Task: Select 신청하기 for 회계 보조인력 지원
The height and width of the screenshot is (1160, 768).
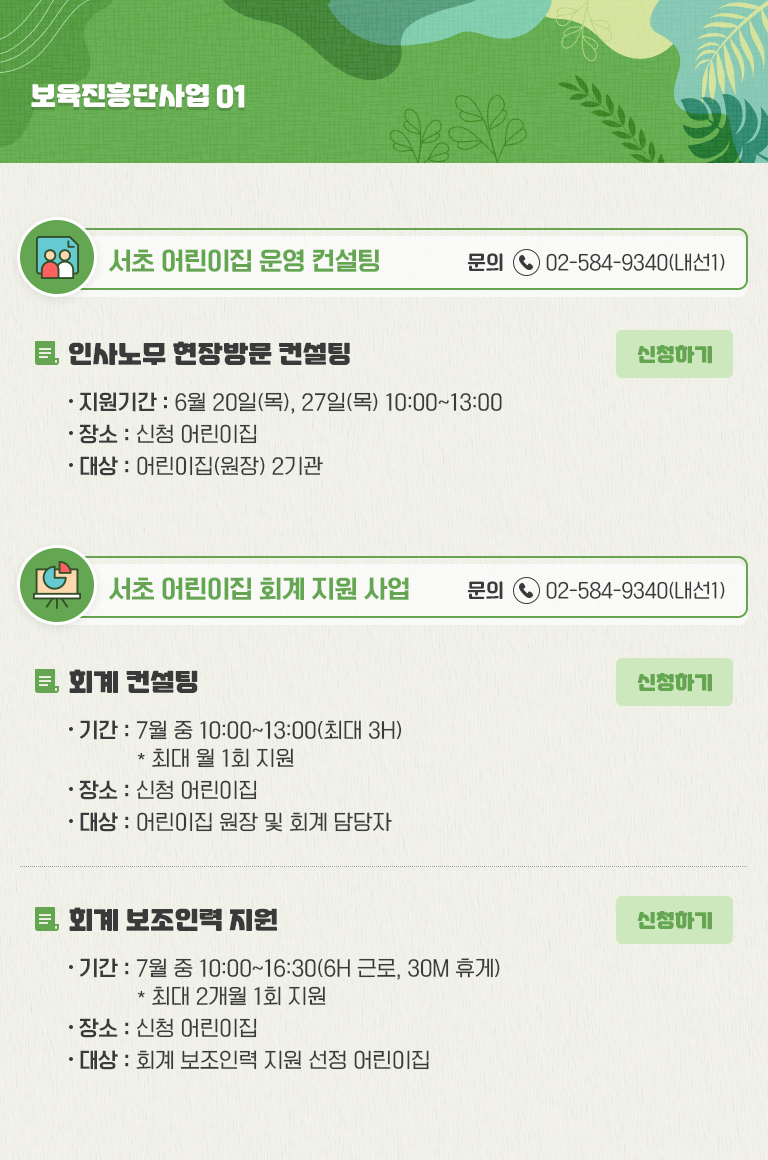Action: click(674, 920)
